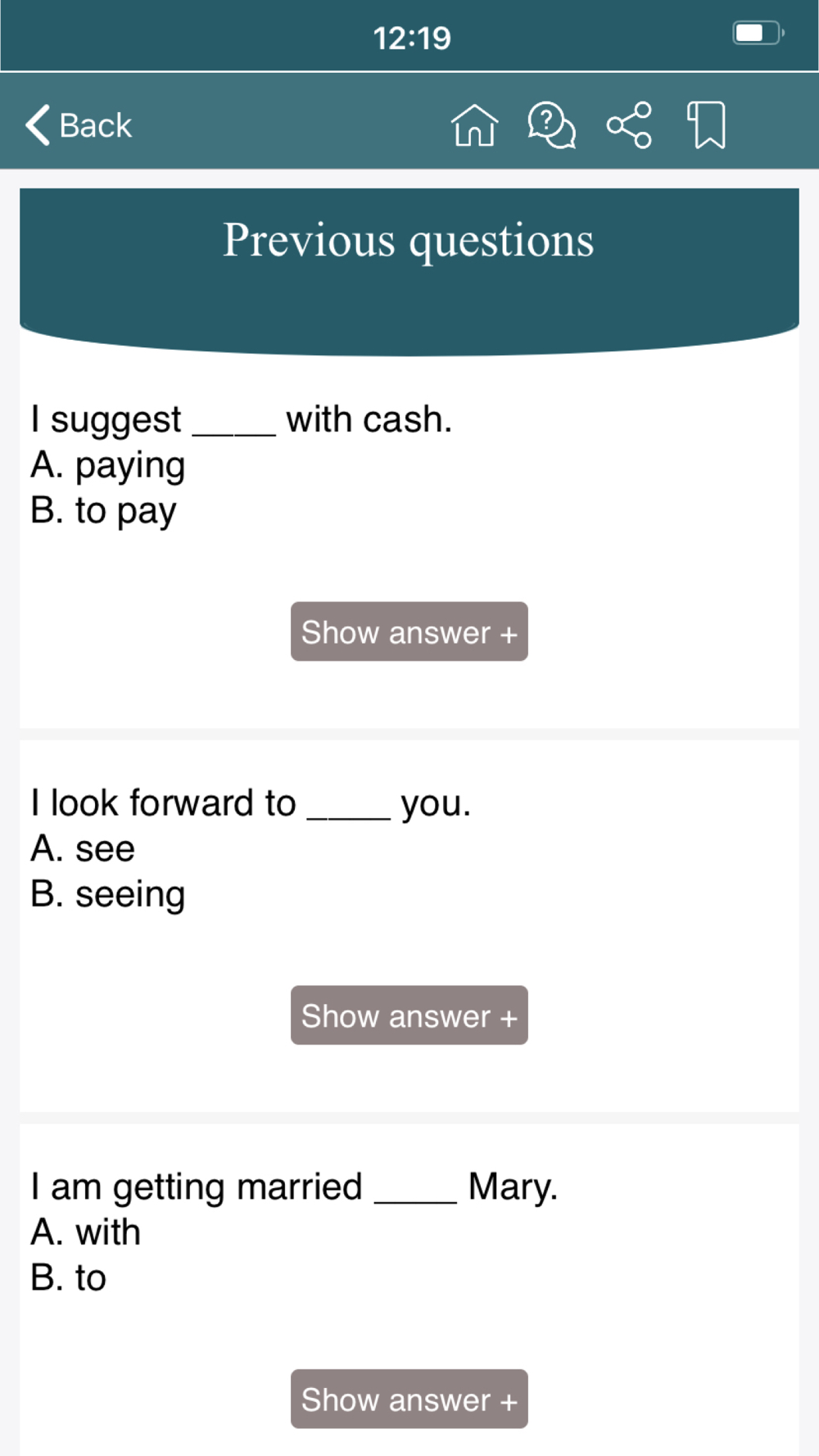This screenshot has width=819, height=1456.
Task: Open the home icon
Action: 474,125
